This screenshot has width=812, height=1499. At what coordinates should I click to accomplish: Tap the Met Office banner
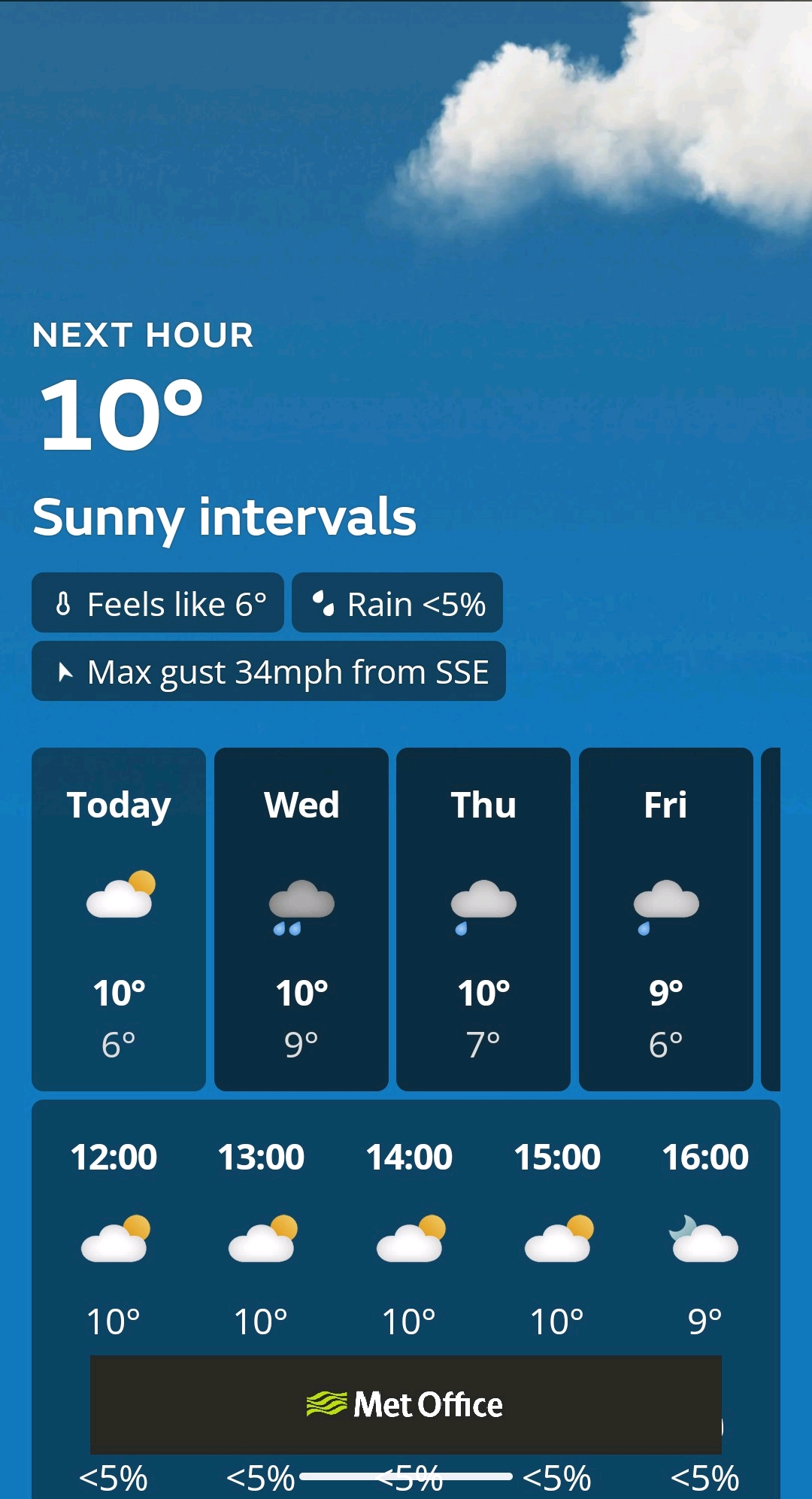click(x=406, y=1404)
